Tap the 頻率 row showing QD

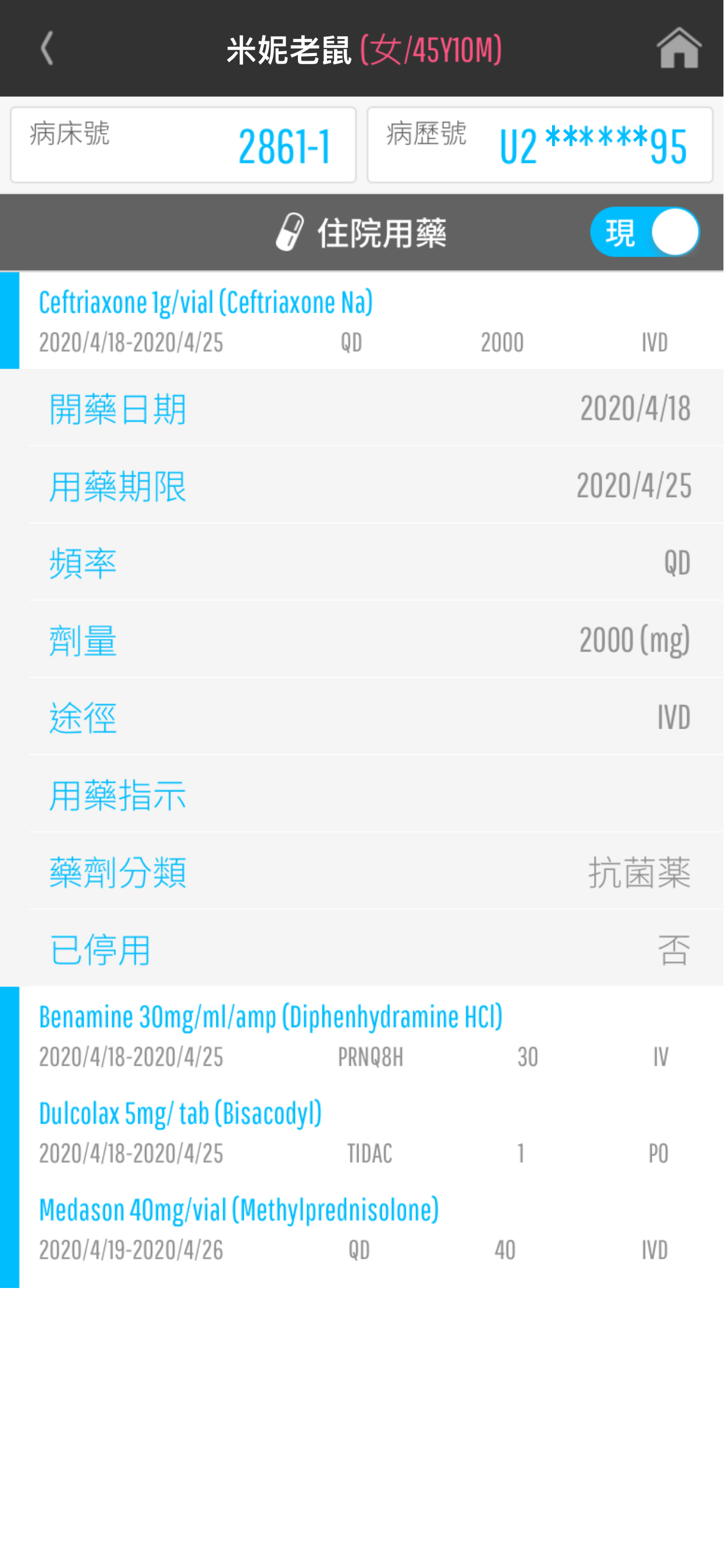point(362,563)
